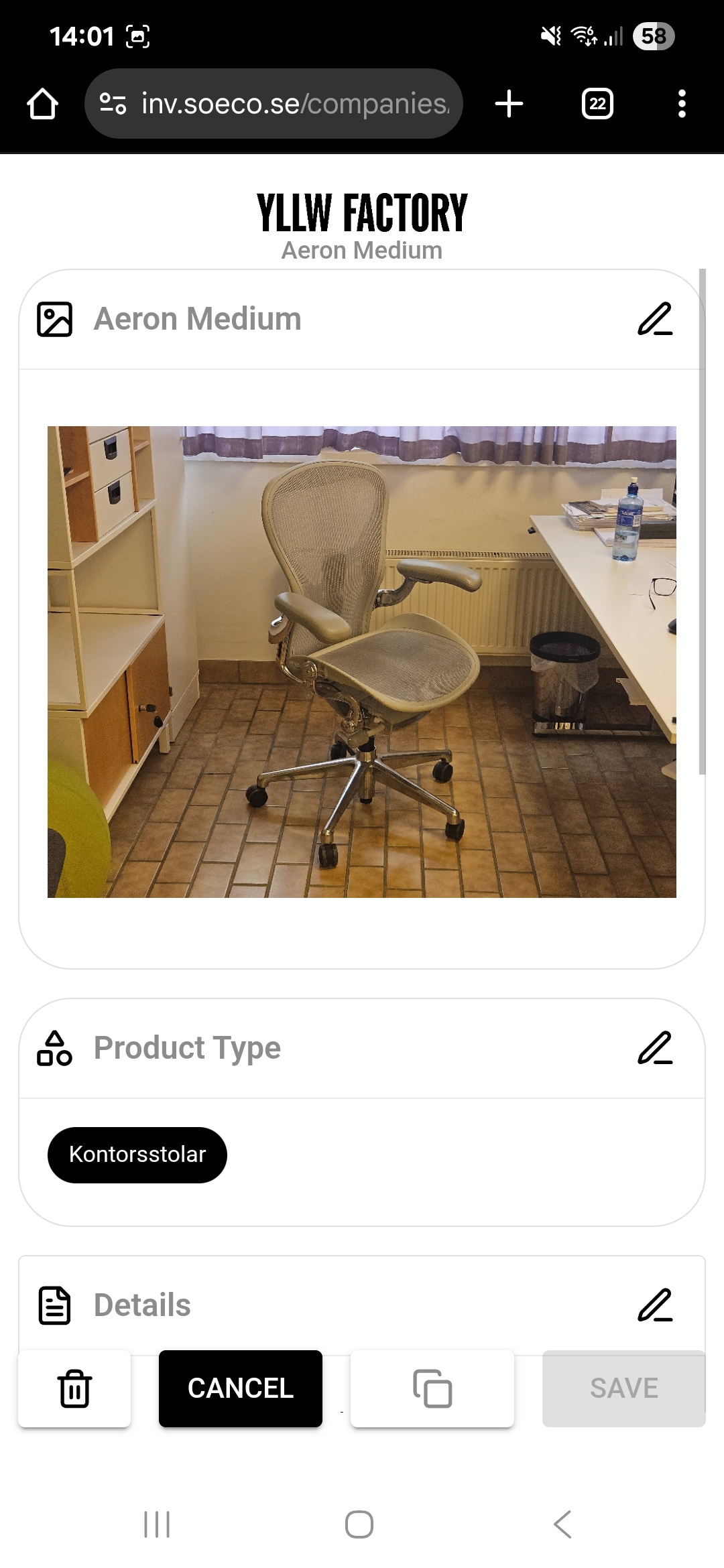Open the Aeron Medium chair photo
This screenshot has width=724, height=1568.
pos(362,661)
